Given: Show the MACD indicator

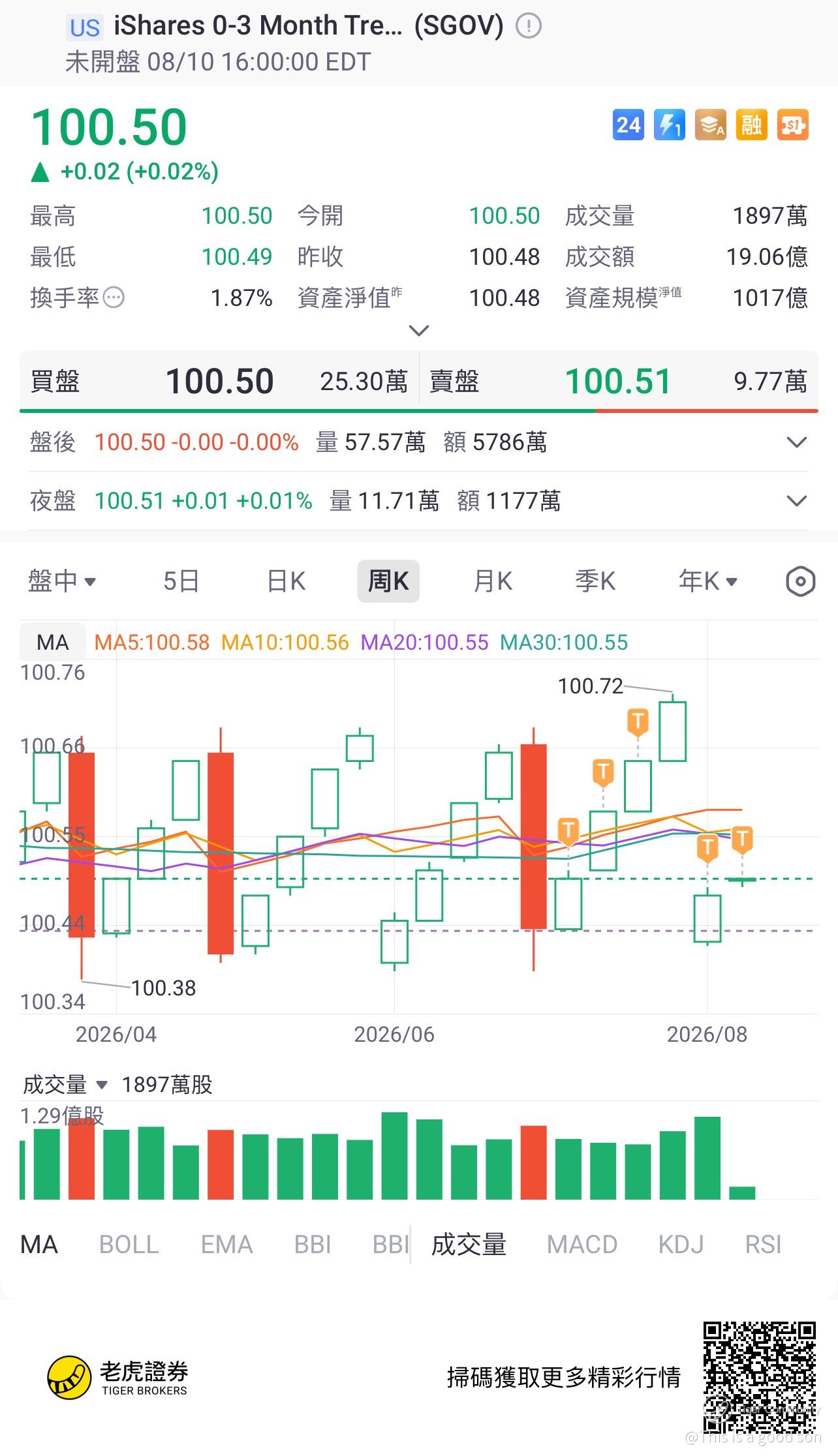Looking at the screenshot, I should [582, 1245].
